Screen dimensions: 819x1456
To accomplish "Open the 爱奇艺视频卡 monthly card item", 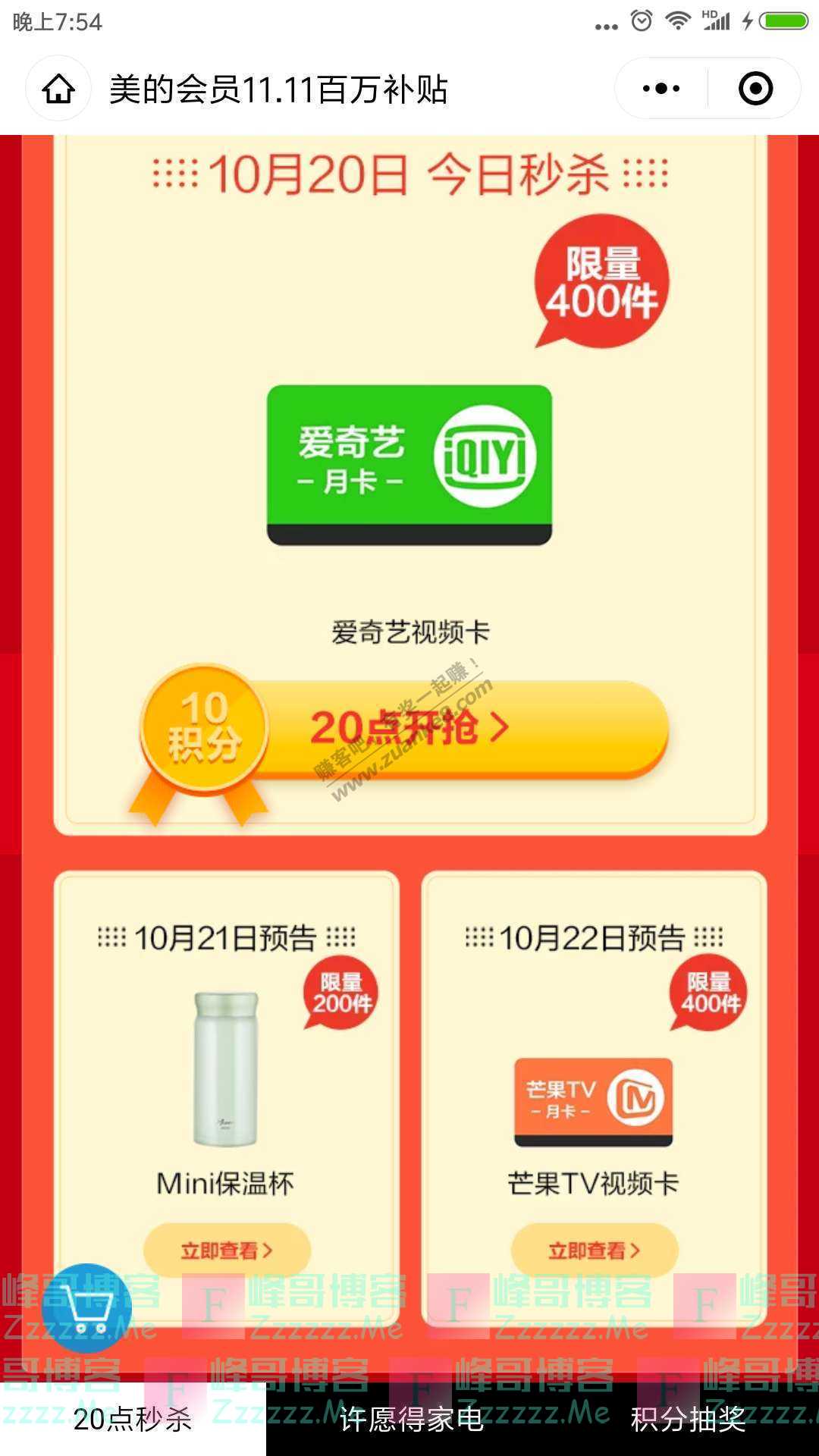I will [409, 465].
